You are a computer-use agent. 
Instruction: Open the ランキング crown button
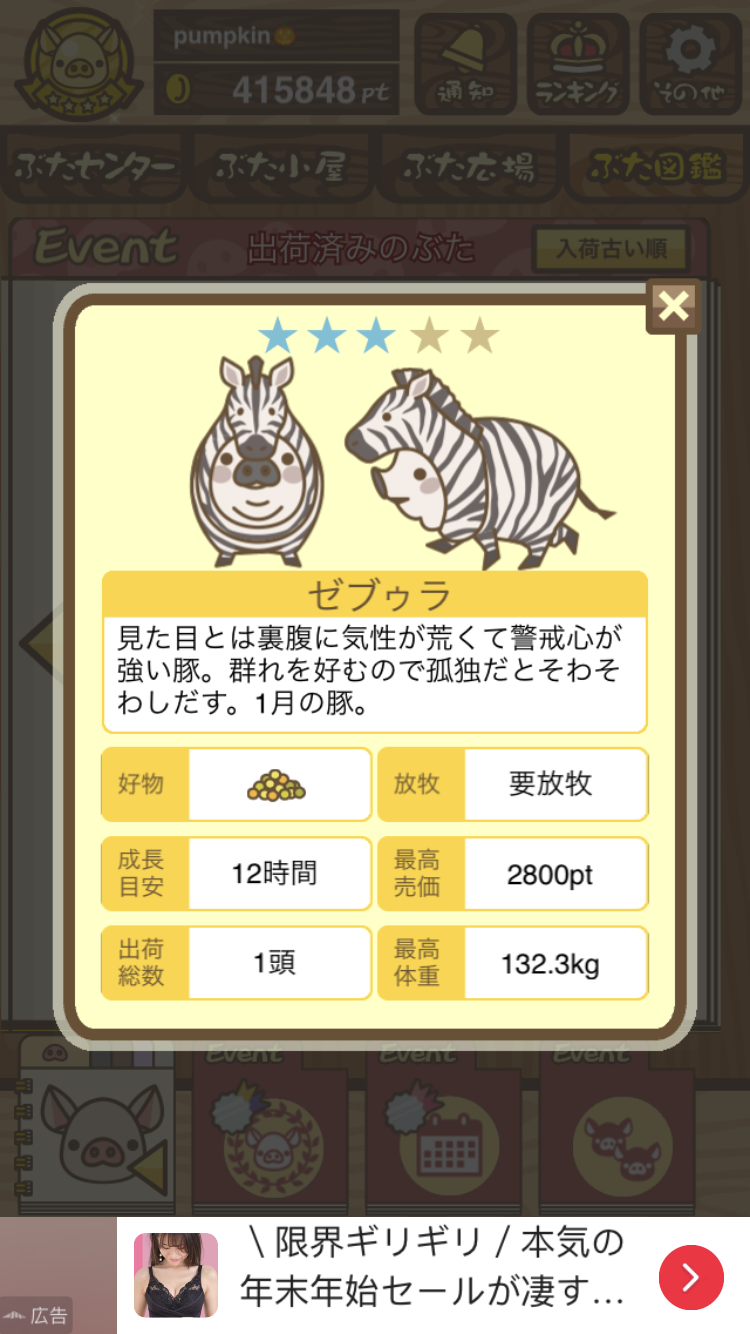pos(578,60)
